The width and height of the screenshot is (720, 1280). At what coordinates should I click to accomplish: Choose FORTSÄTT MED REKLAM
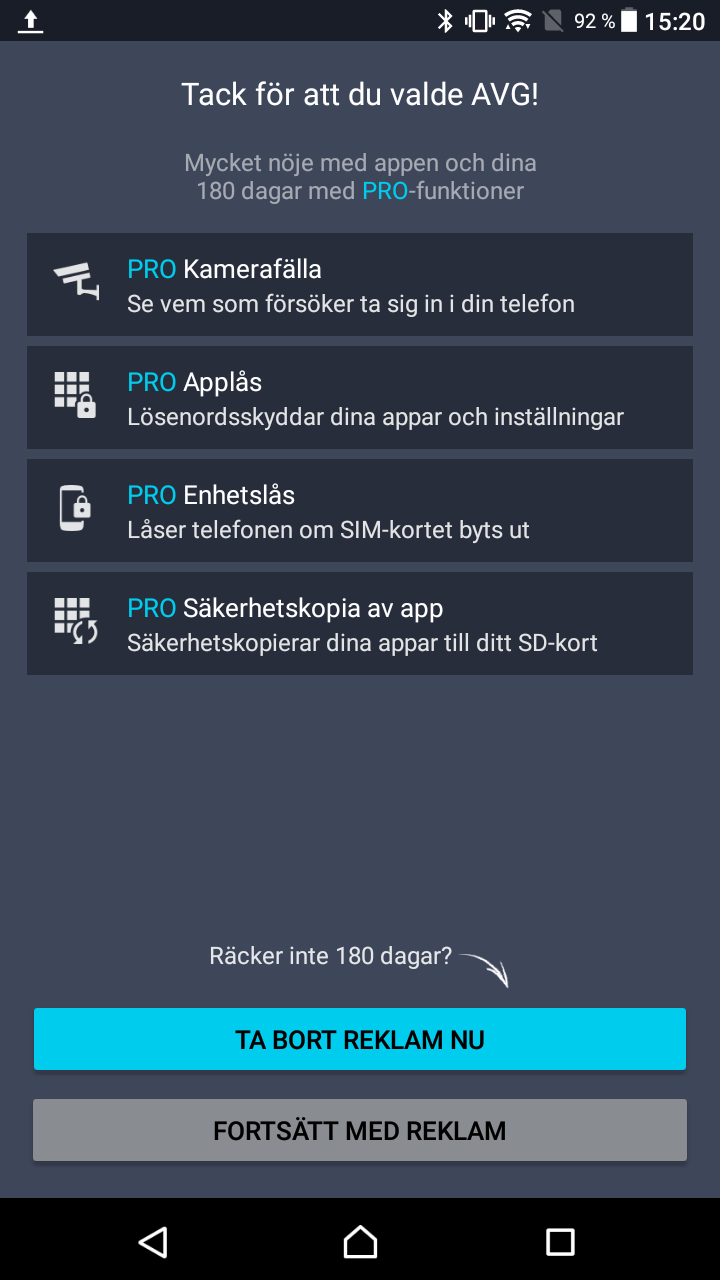[360, 1131]
